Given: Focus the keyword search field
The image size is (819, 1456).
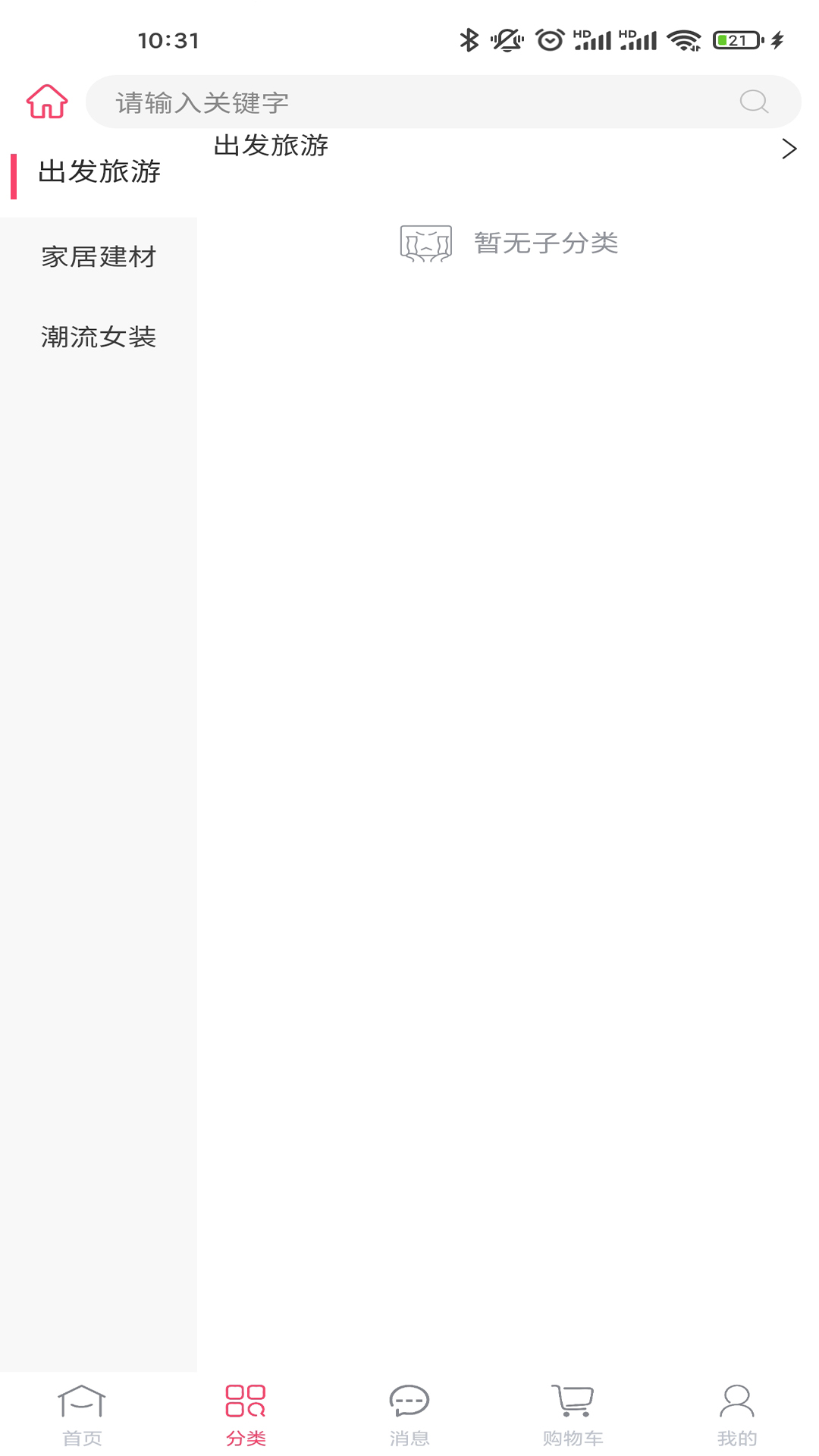Looking at the screenshot, I should tap(409, 102).
